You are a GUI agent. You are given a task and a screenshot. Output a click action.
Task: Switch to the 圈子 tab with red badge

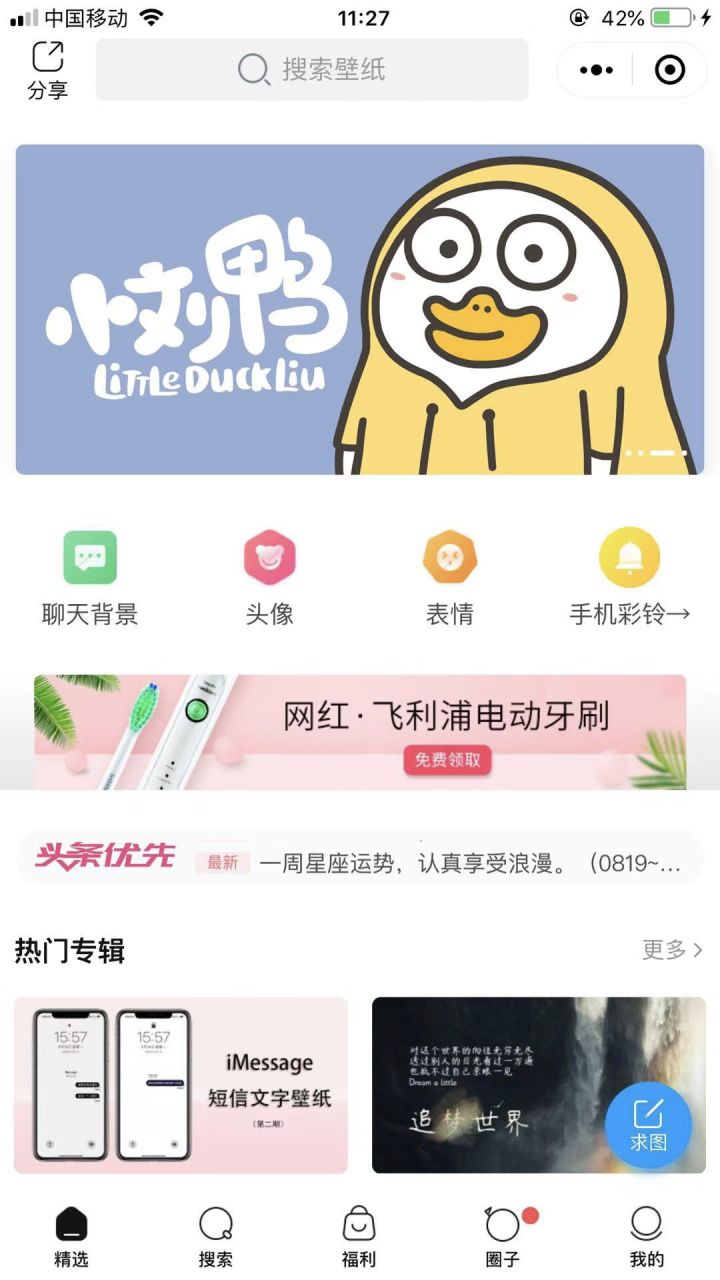point(501,1222)
